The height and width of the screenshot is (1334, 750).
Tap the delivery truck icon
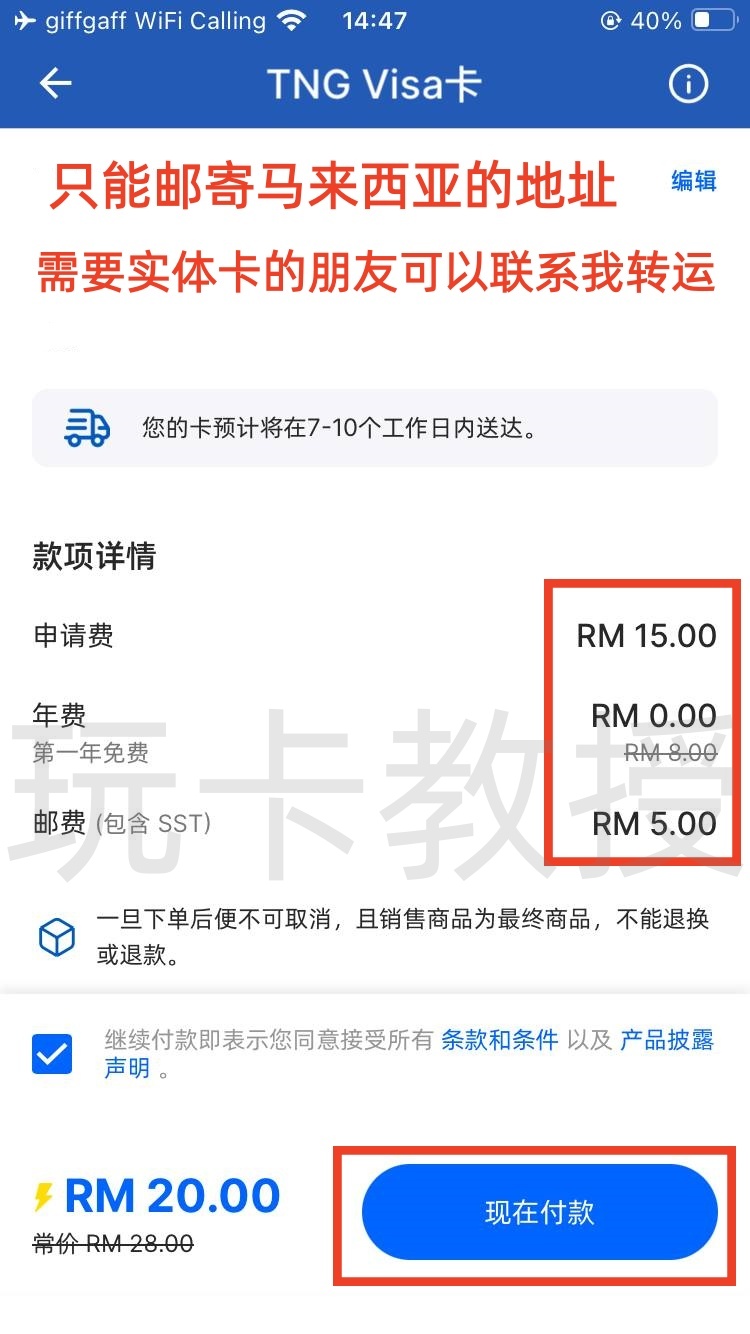(86, 428)
